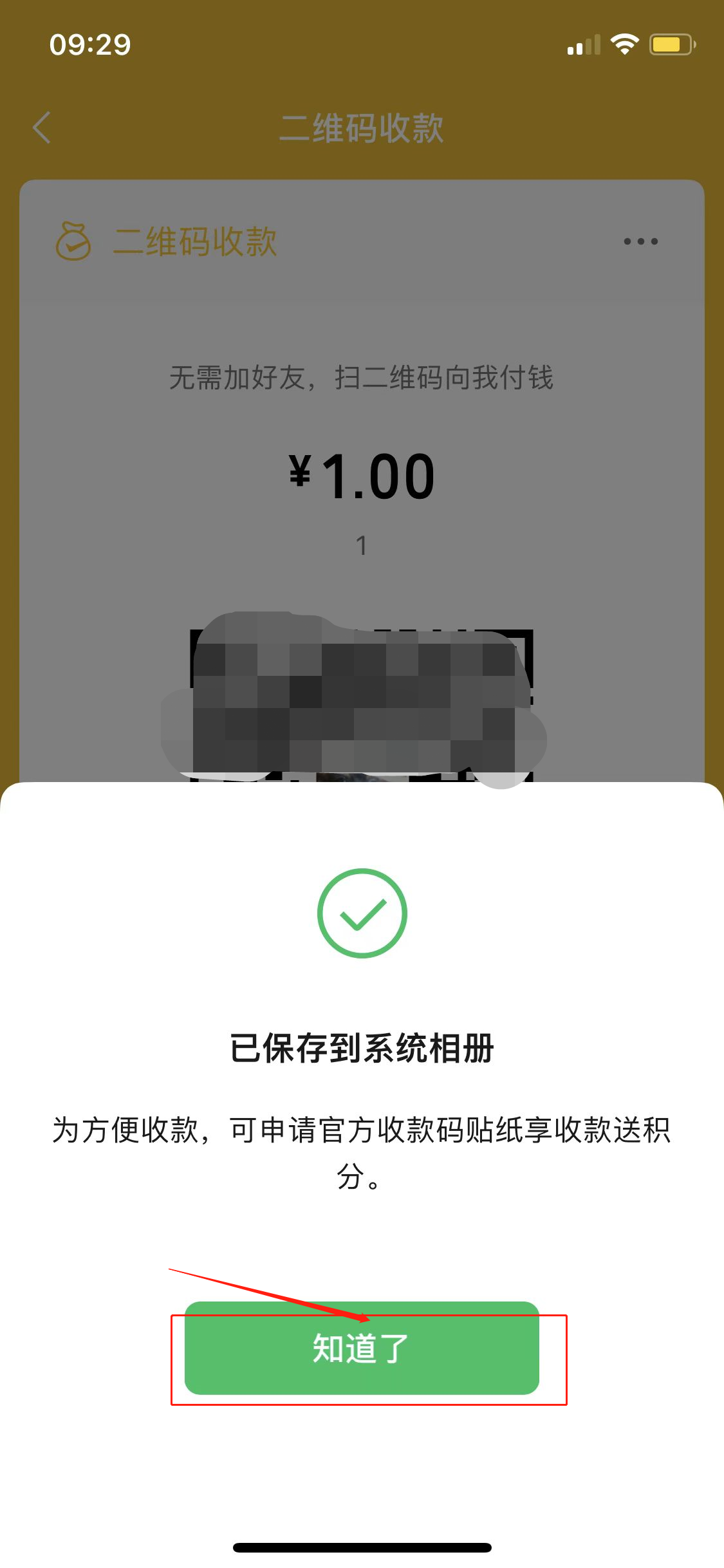This screenshot has height=1568, width=724.
Task: Open the three-dot more options menu
Action: pyautogui.click(x=640, y=241)
